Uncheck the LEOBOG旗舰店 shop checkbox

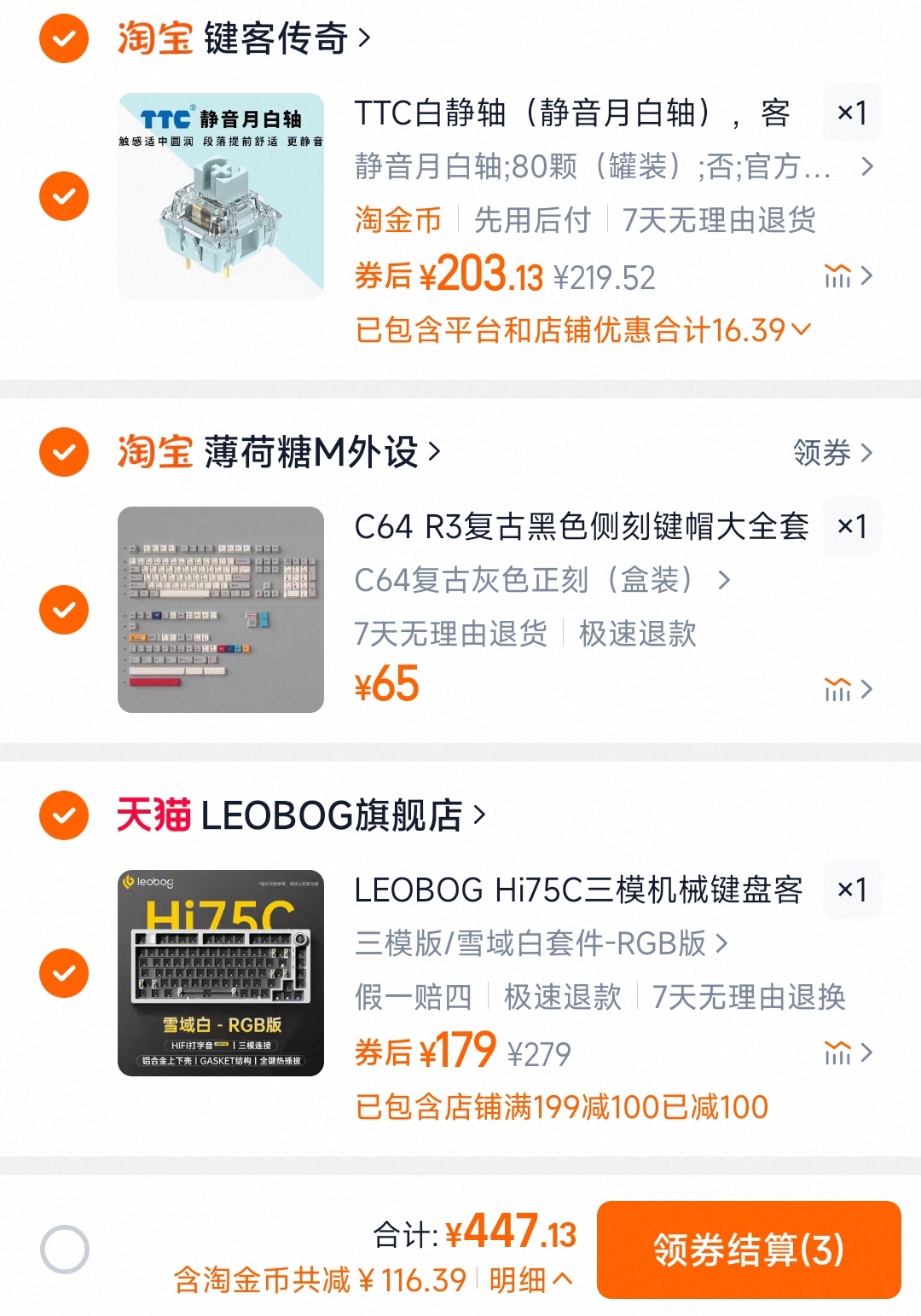pos(64,815)
